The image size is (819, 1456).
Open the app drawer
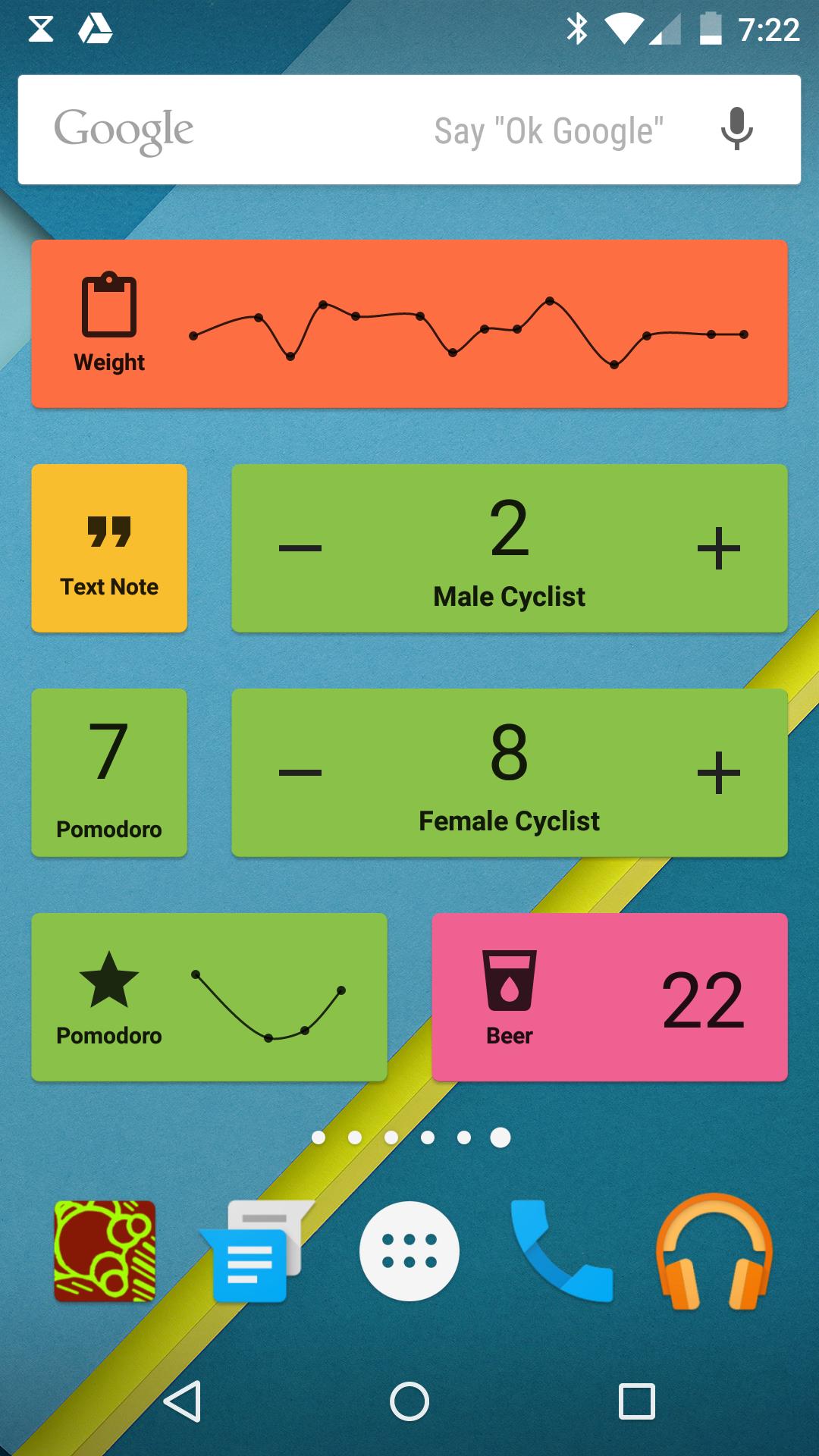pos(409,1251)
